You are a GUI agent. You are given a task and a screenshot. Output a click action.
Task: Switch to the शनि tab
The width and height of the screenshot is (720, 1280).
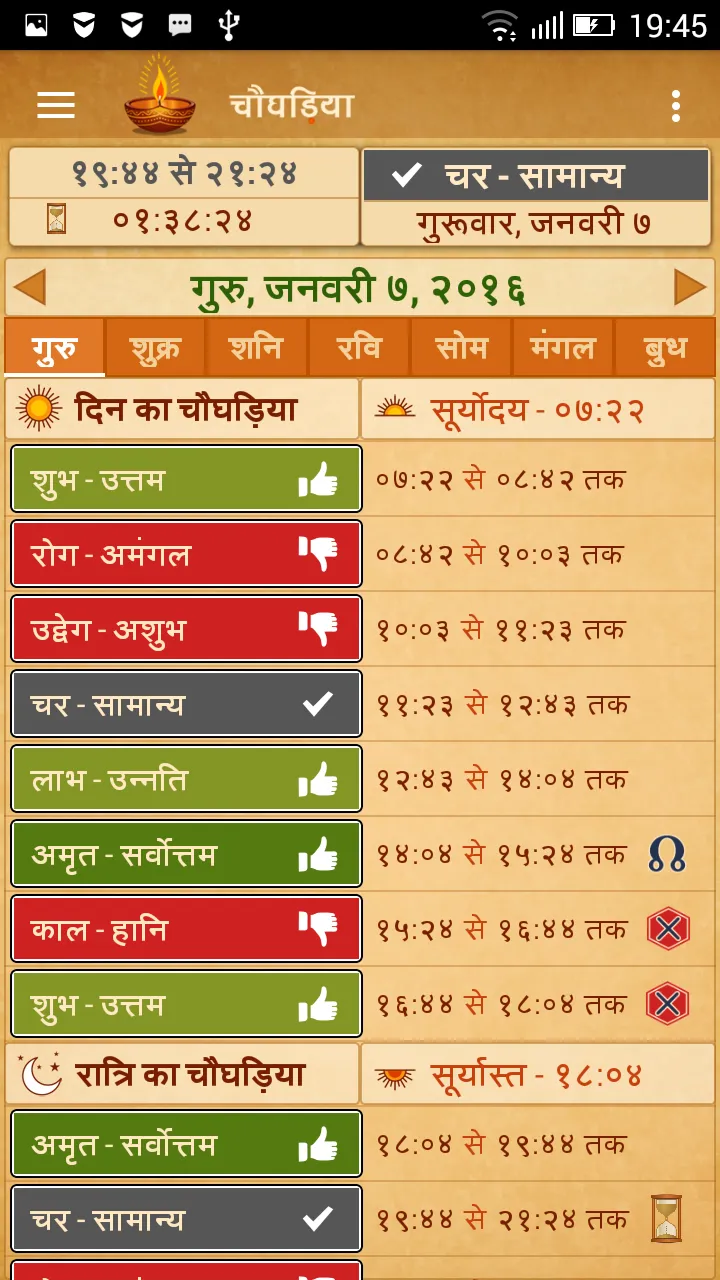(x=257, y=348)
